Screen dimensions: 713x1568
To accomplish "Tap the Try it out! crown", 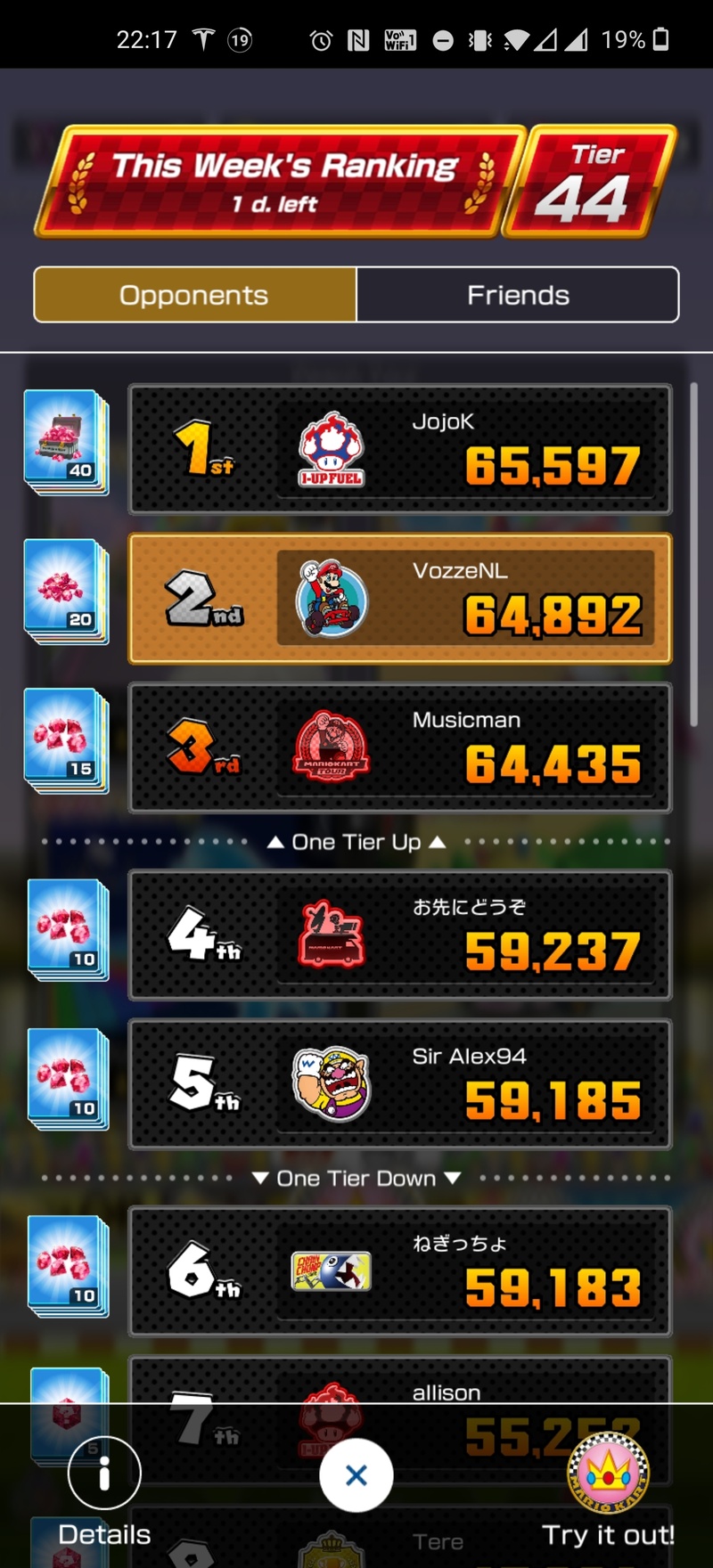I will tap(609, 1473).
